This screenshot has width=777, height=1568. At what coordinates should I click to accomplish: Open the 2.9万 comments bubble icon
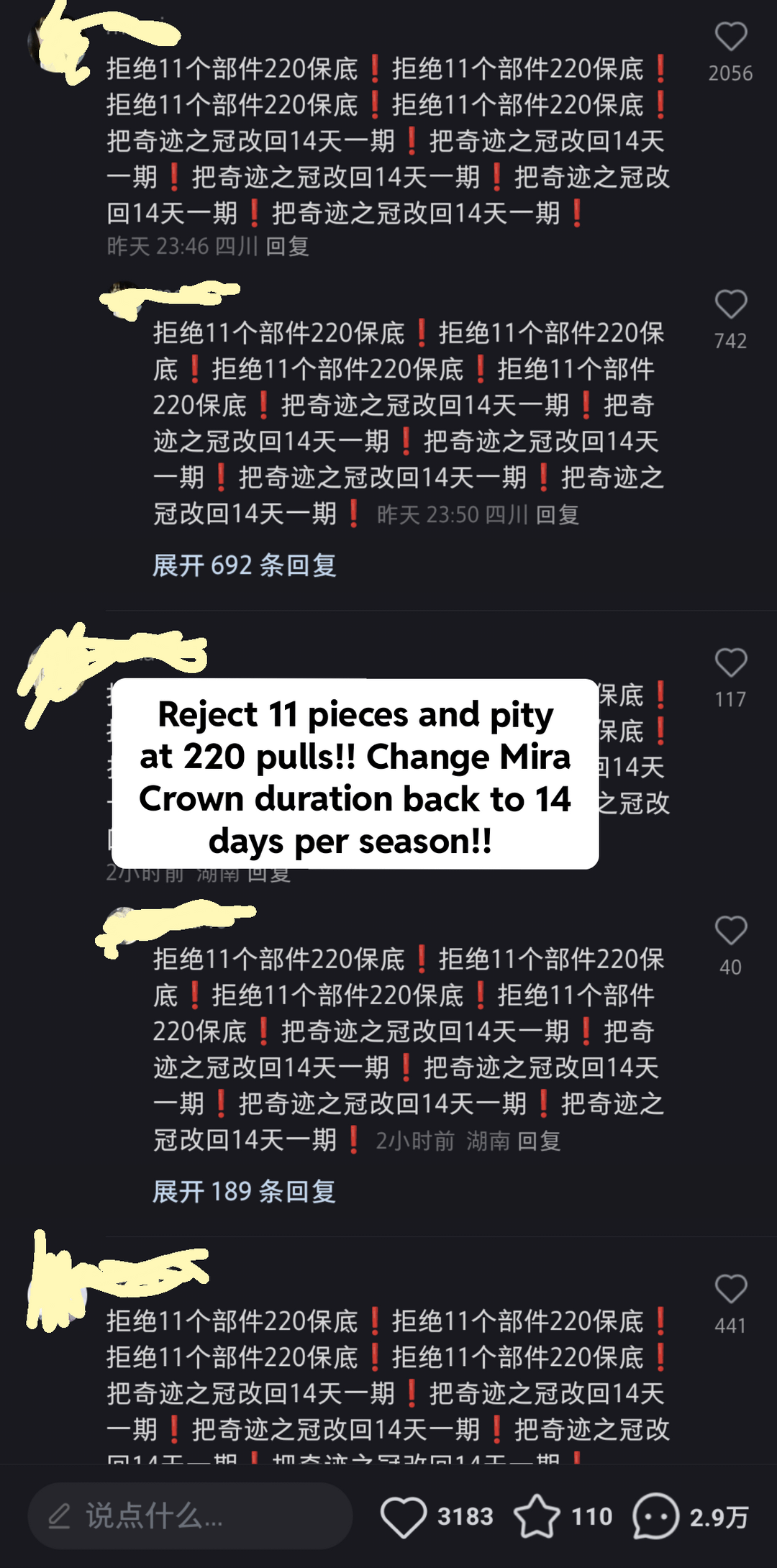655,1516
